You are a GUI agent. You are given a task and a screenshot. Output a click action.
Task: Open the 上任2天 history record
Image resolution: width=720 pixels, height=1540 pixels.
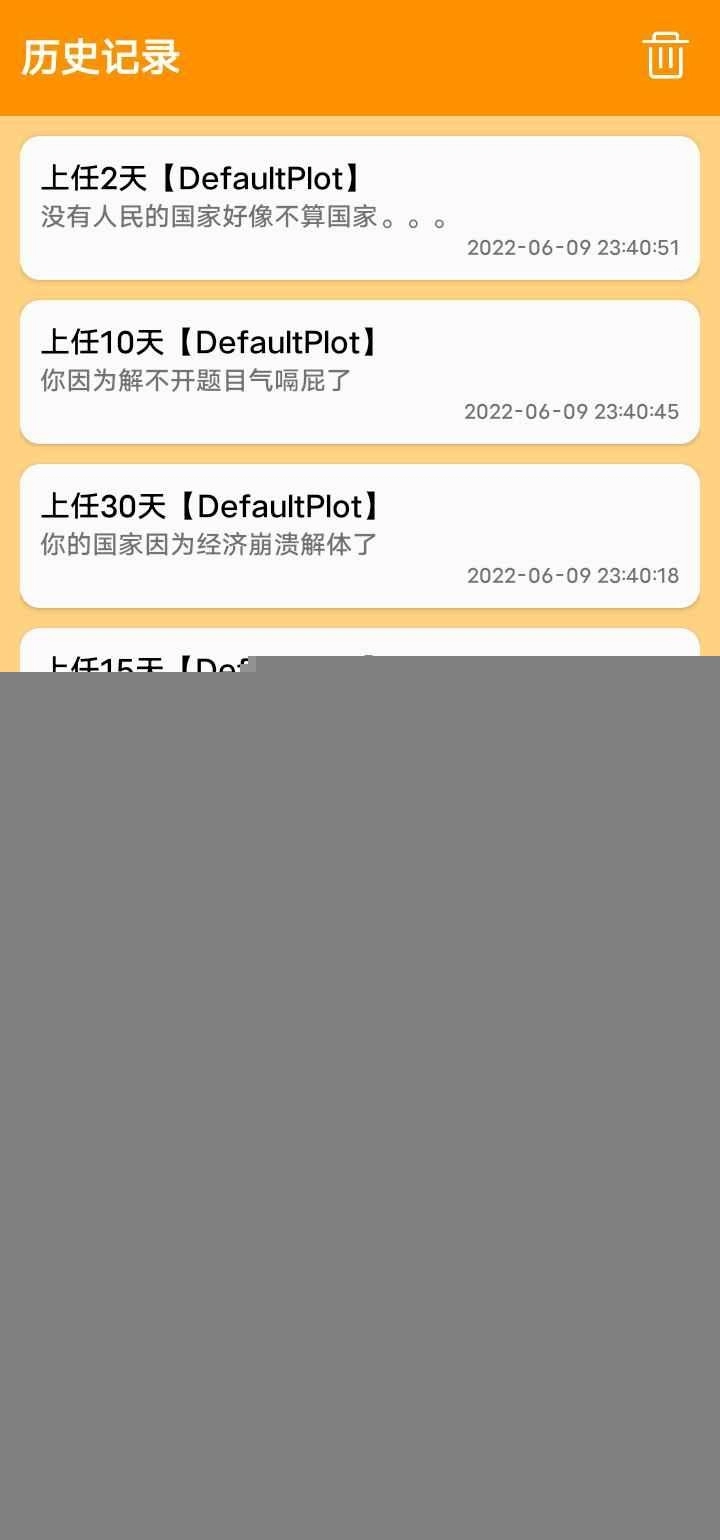(359, 208)
